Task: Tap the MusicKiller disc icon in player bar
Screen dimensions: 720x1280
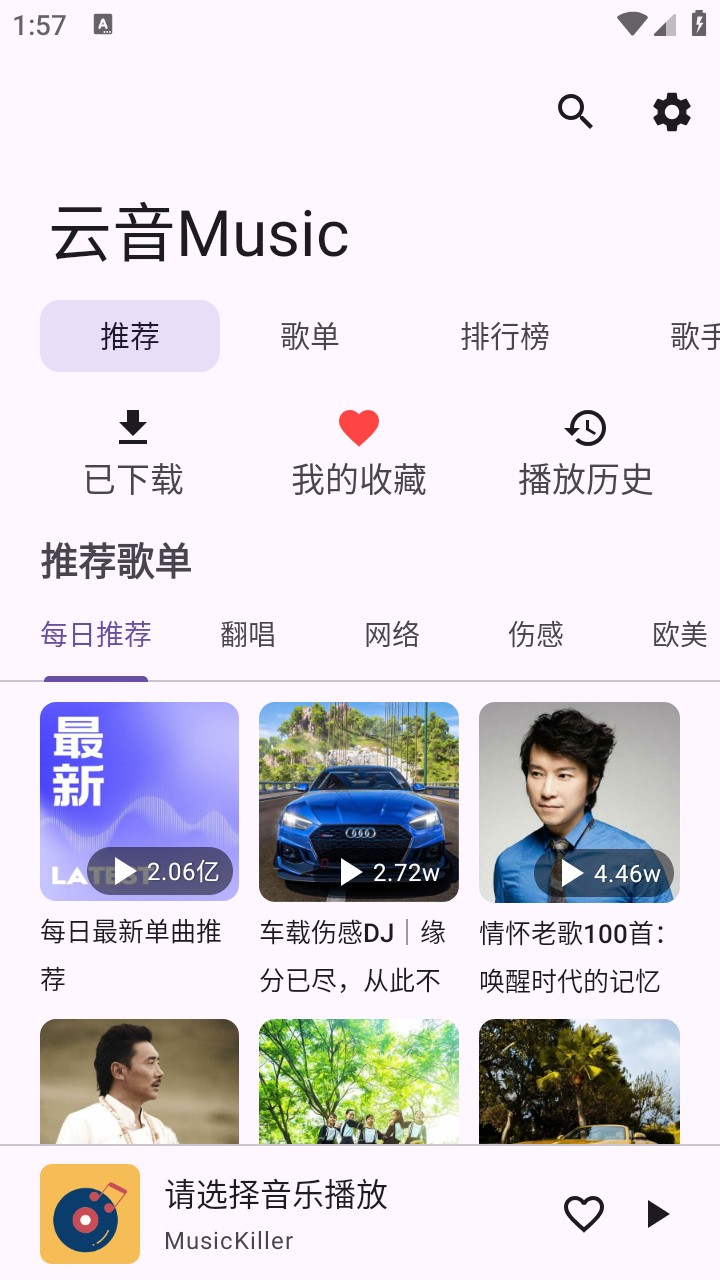Action: pos(89,1213)
